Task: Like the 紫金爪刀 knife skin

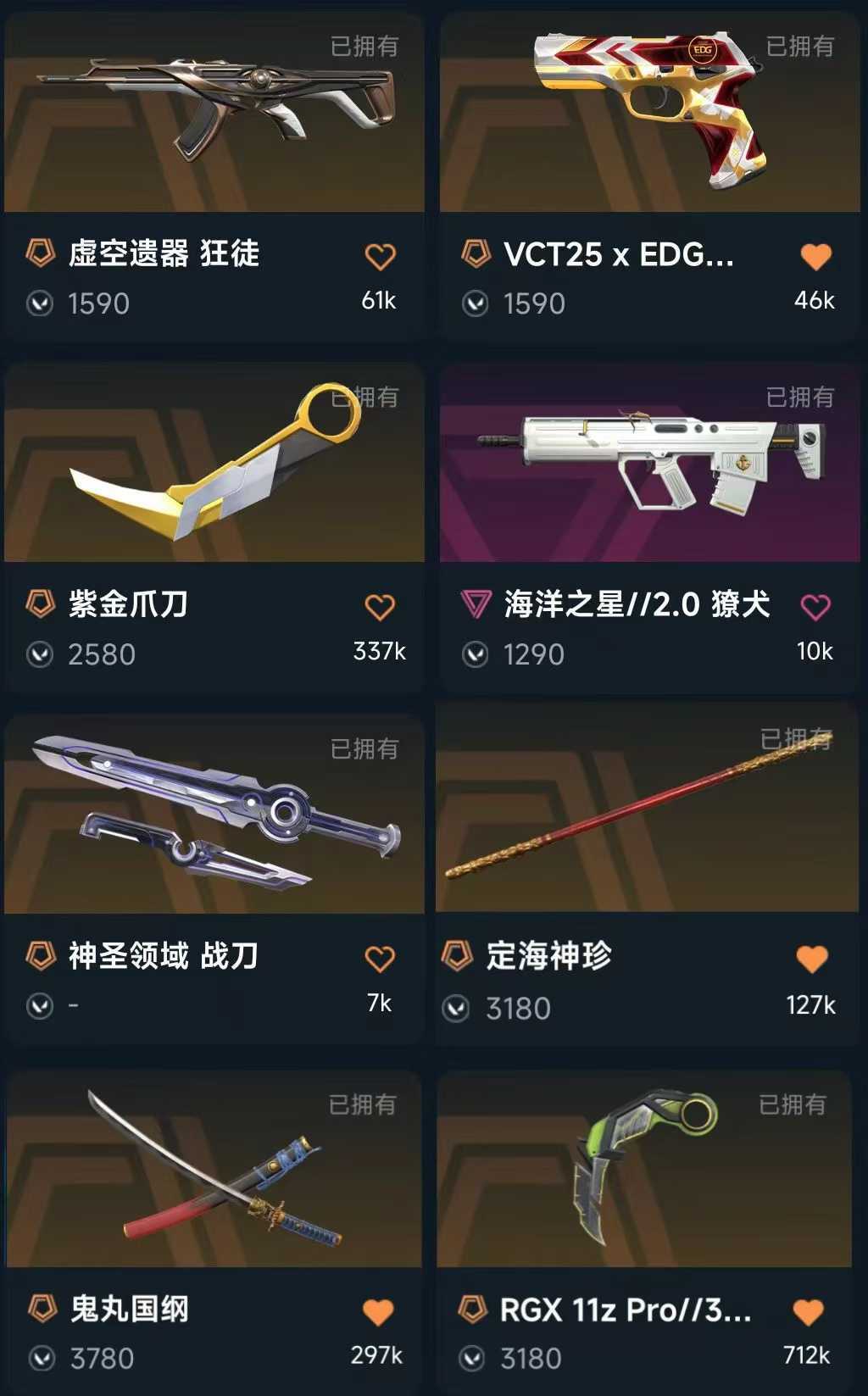Action: click(x=380, y=607)
